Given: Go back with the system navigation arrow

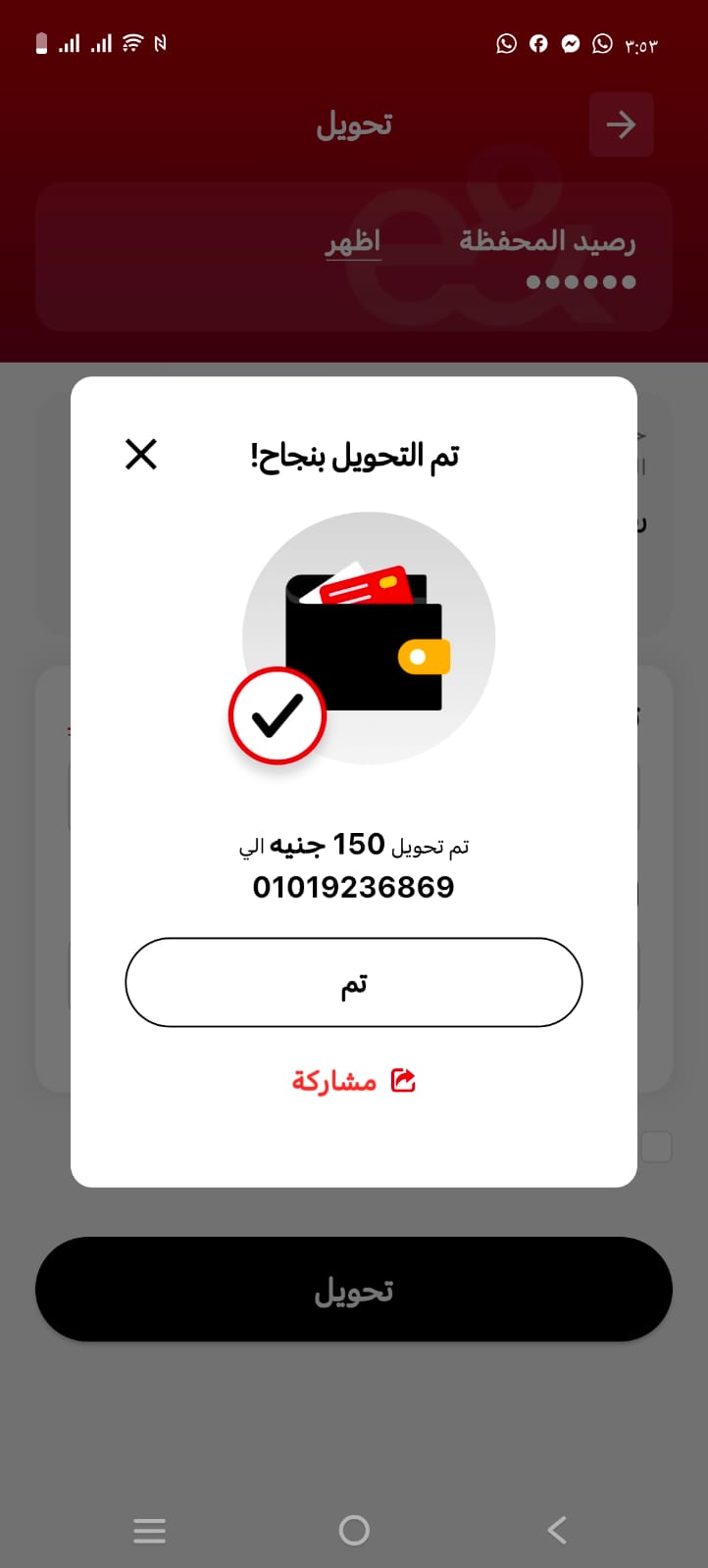Looking at the screenshot, I should coord(557,1530).
